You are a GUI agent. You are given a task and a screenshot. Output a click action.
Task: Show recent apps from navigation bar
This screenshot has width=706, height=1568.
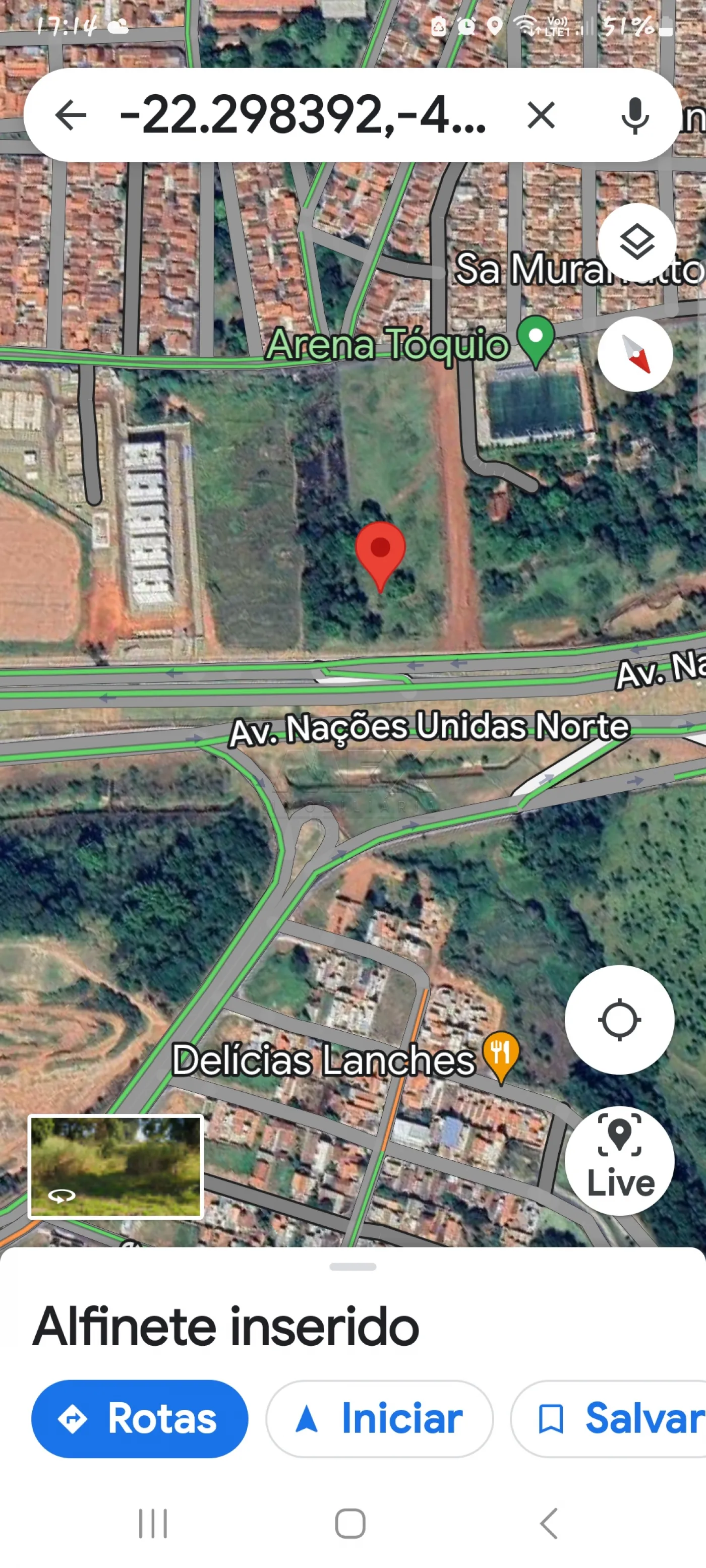[x=153, y=1524]
